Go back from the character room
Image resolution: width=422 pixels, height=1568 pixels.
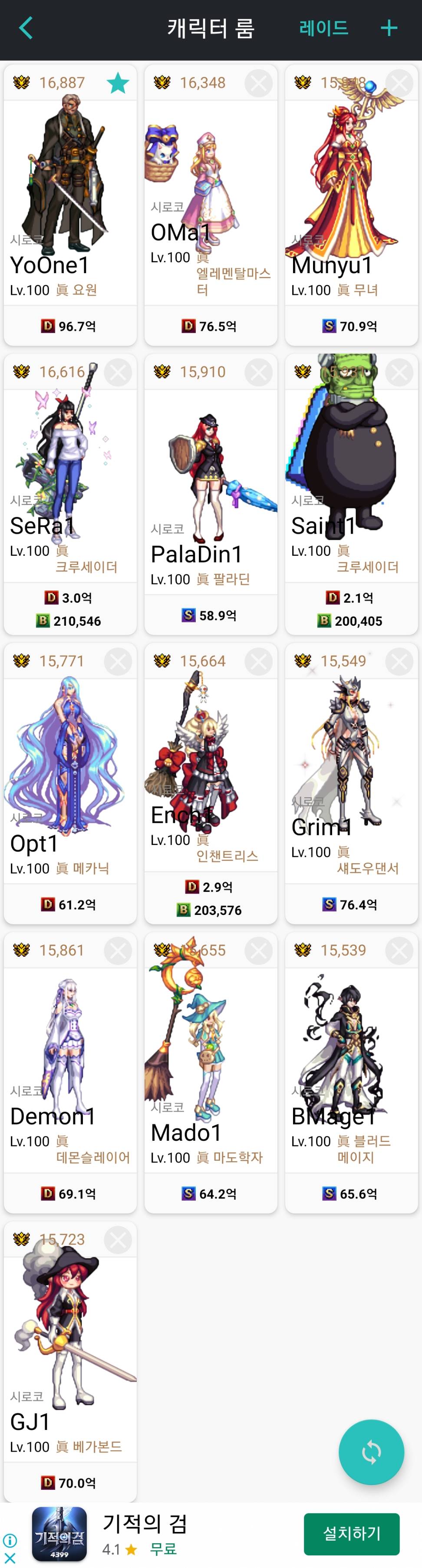pyautogui.click(x=26, y=28)
